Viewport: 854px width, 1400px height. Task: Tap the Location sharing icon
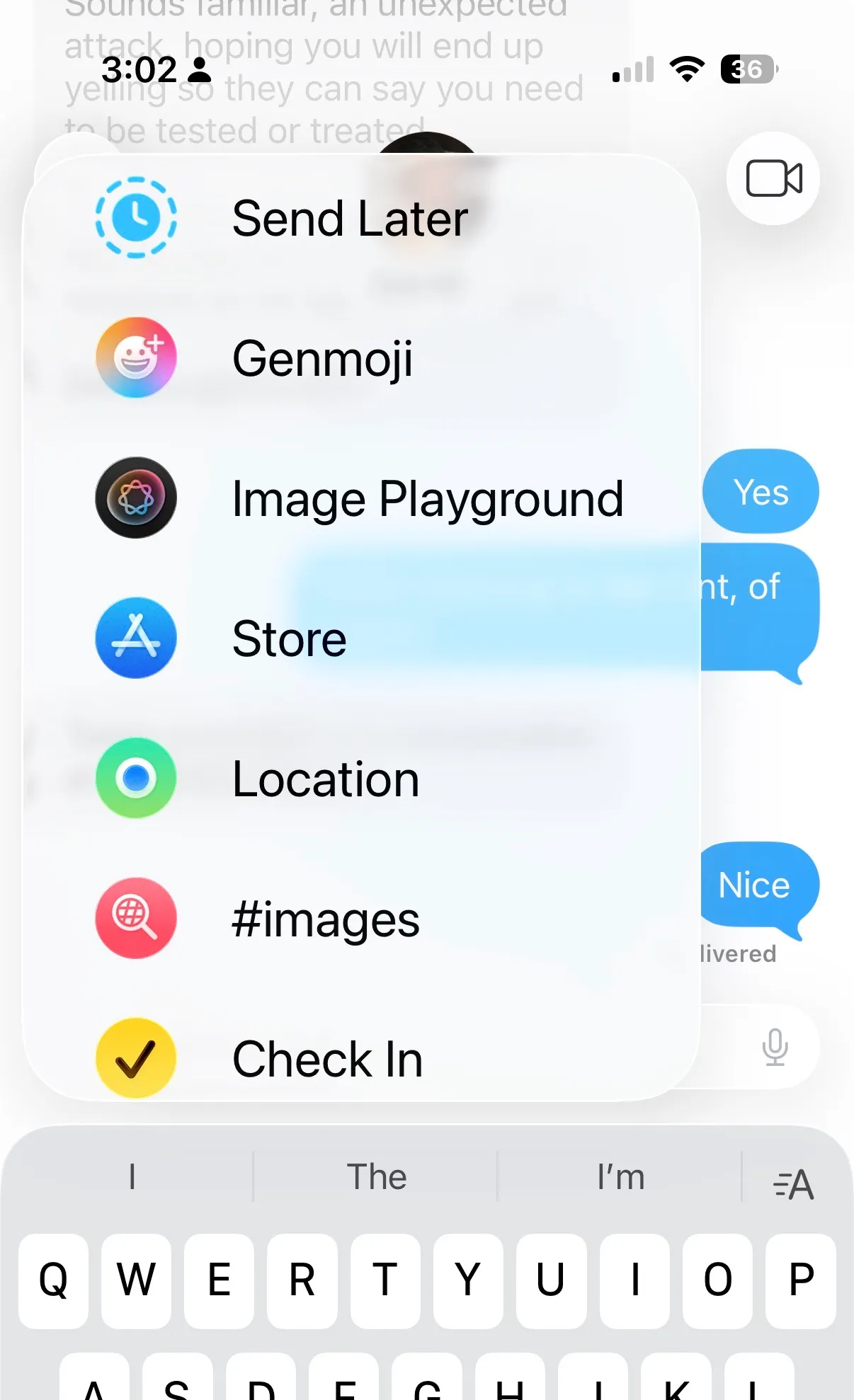click(x=135, y=778)
